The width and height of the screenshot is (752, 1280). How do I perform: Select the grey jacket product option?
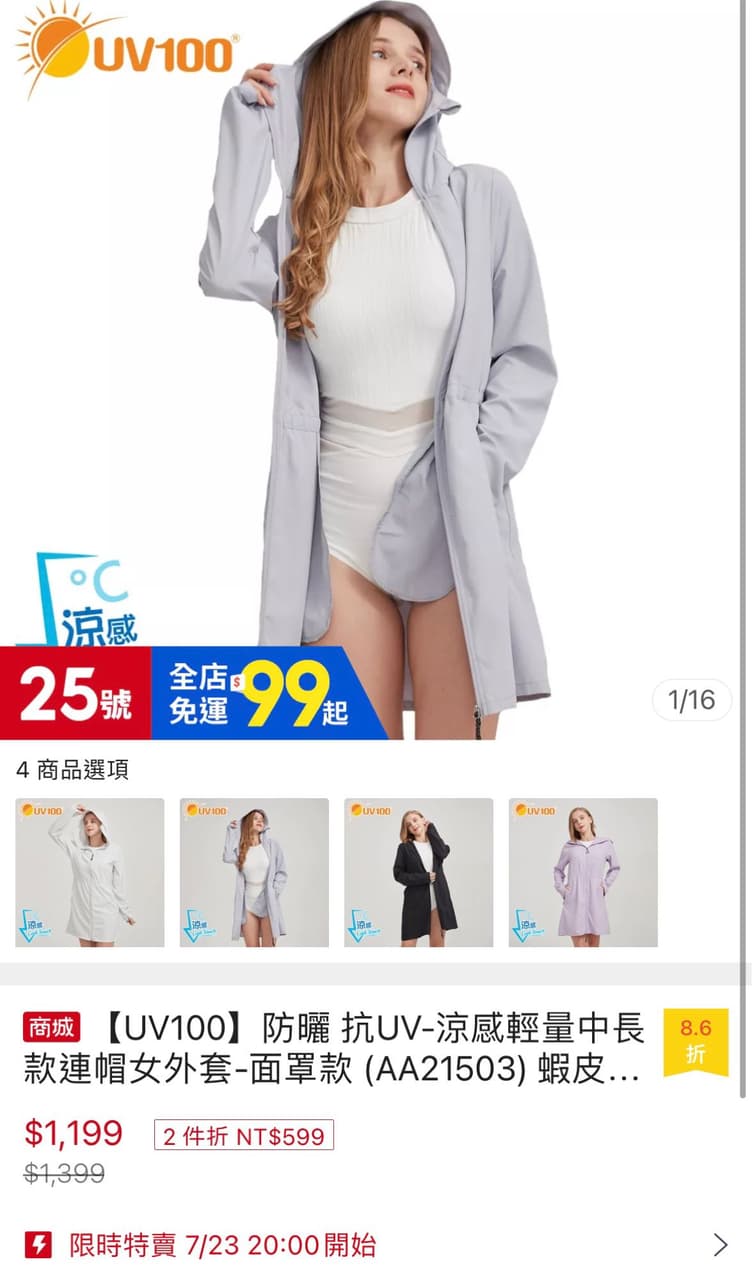click(x=254, y=872)
